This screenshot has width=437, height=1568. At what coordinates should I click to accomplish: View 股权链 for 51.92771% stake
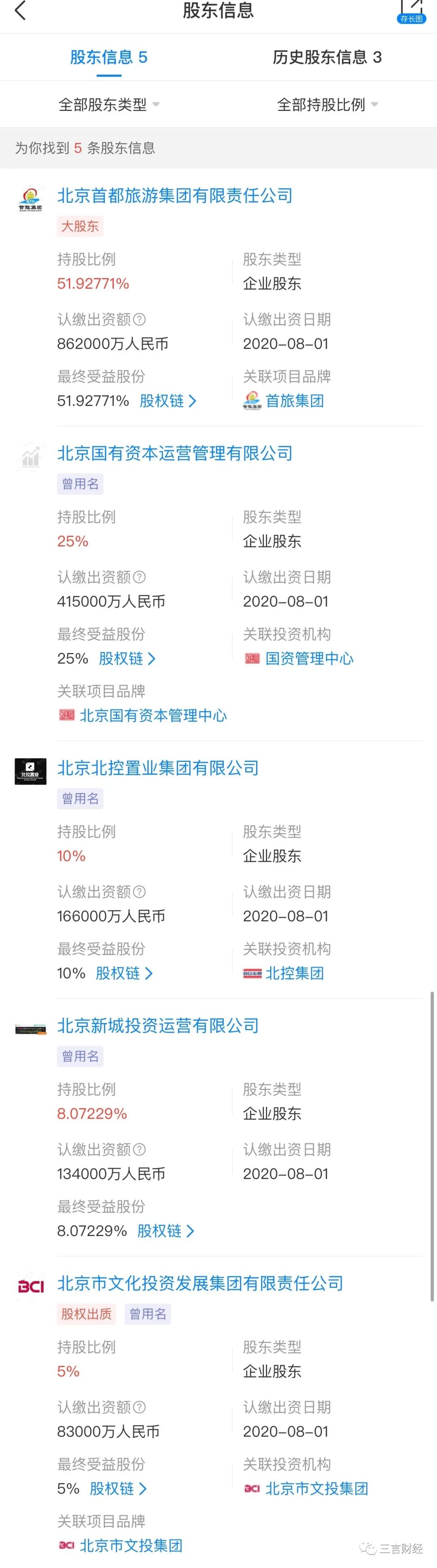click(x=168, y=400)
